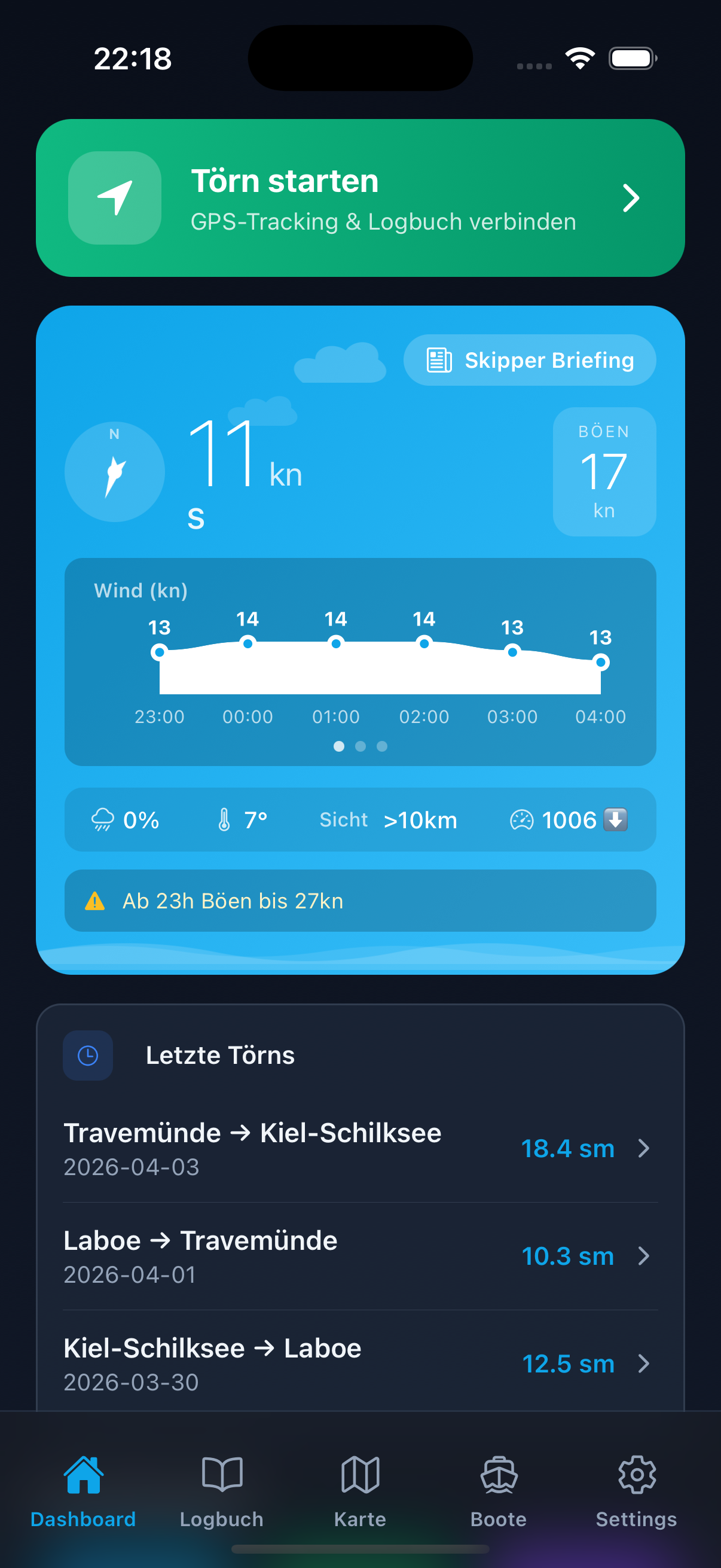Select the thermometer temperature icon
Image resolution: width=721 pixels, height=1568 pixels.
click(x=225, y=820)
